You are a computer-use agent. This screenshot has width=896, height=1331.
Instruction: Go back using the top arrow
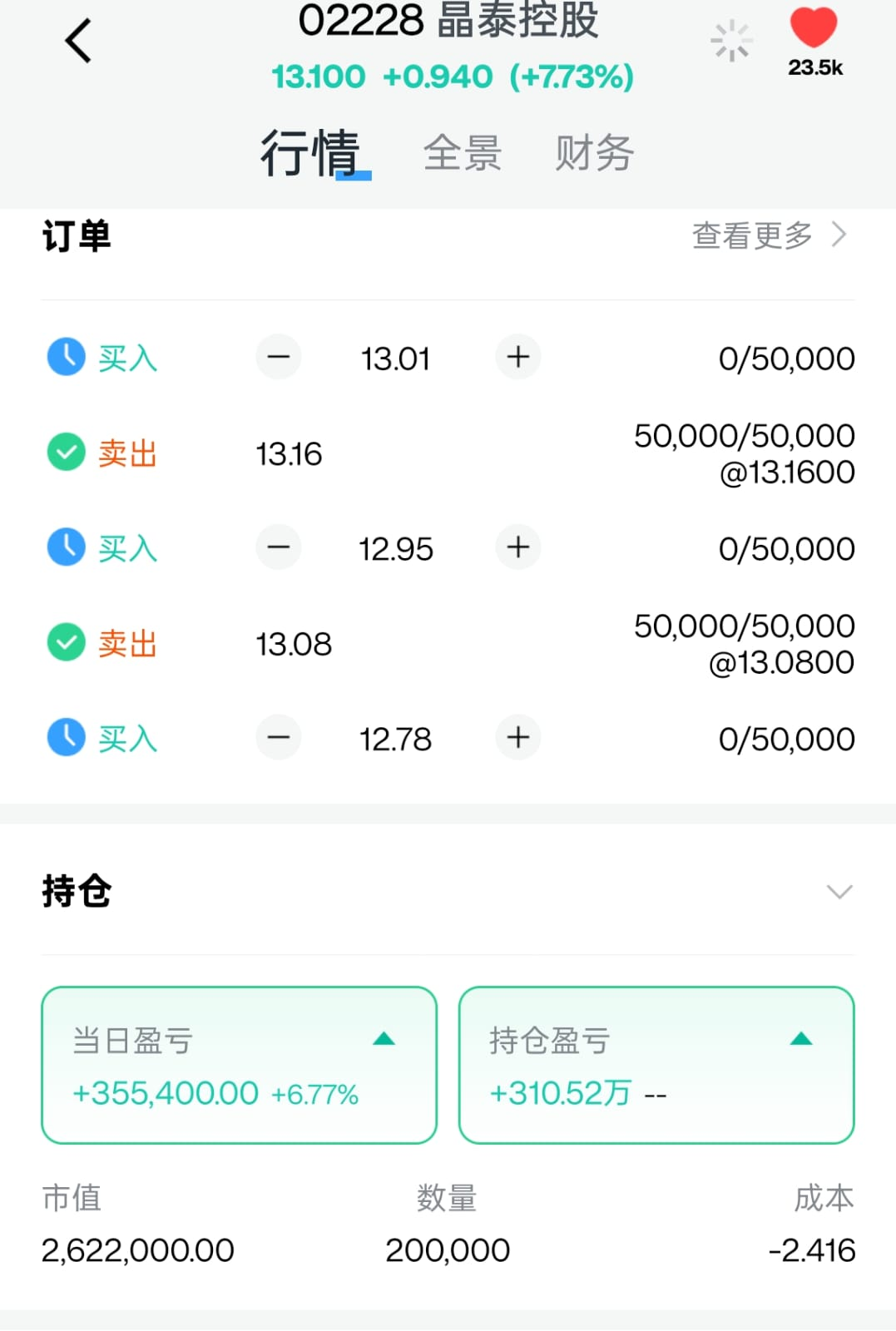(78, 41)
